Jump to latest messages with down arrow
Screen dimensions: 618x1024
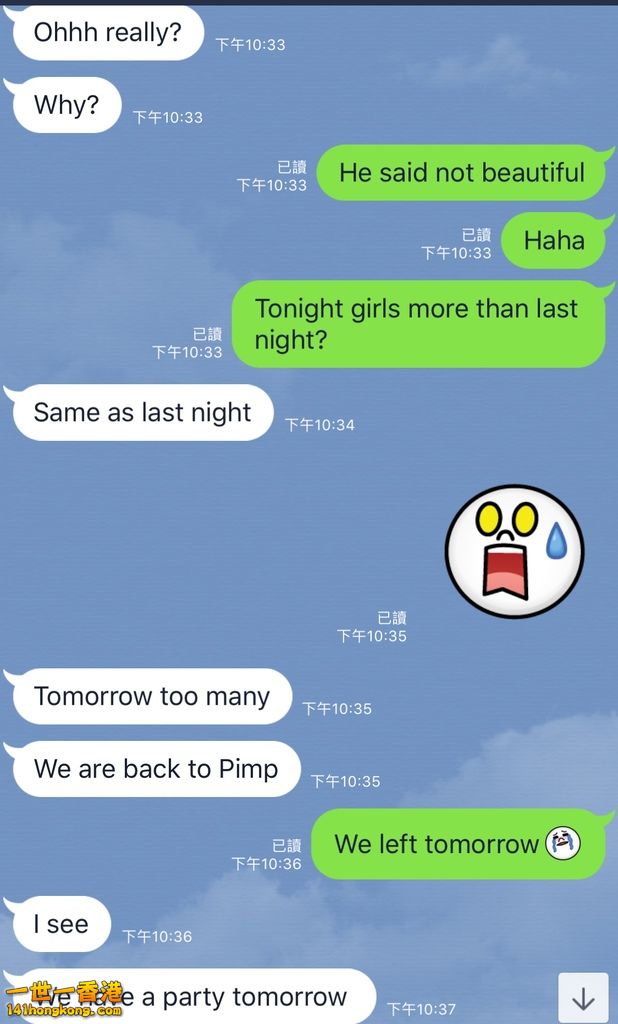coord(583,997)
